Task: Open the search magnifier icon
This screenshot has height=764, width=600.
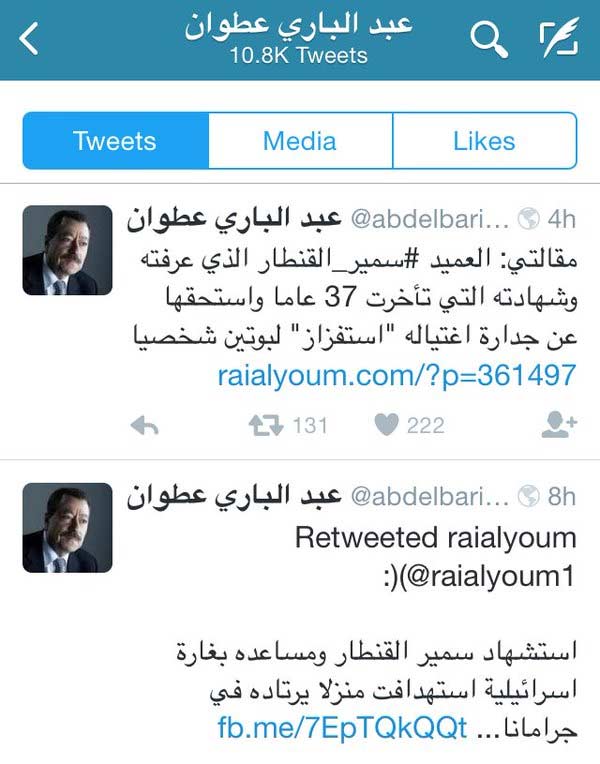Action: tap(489, 40)
